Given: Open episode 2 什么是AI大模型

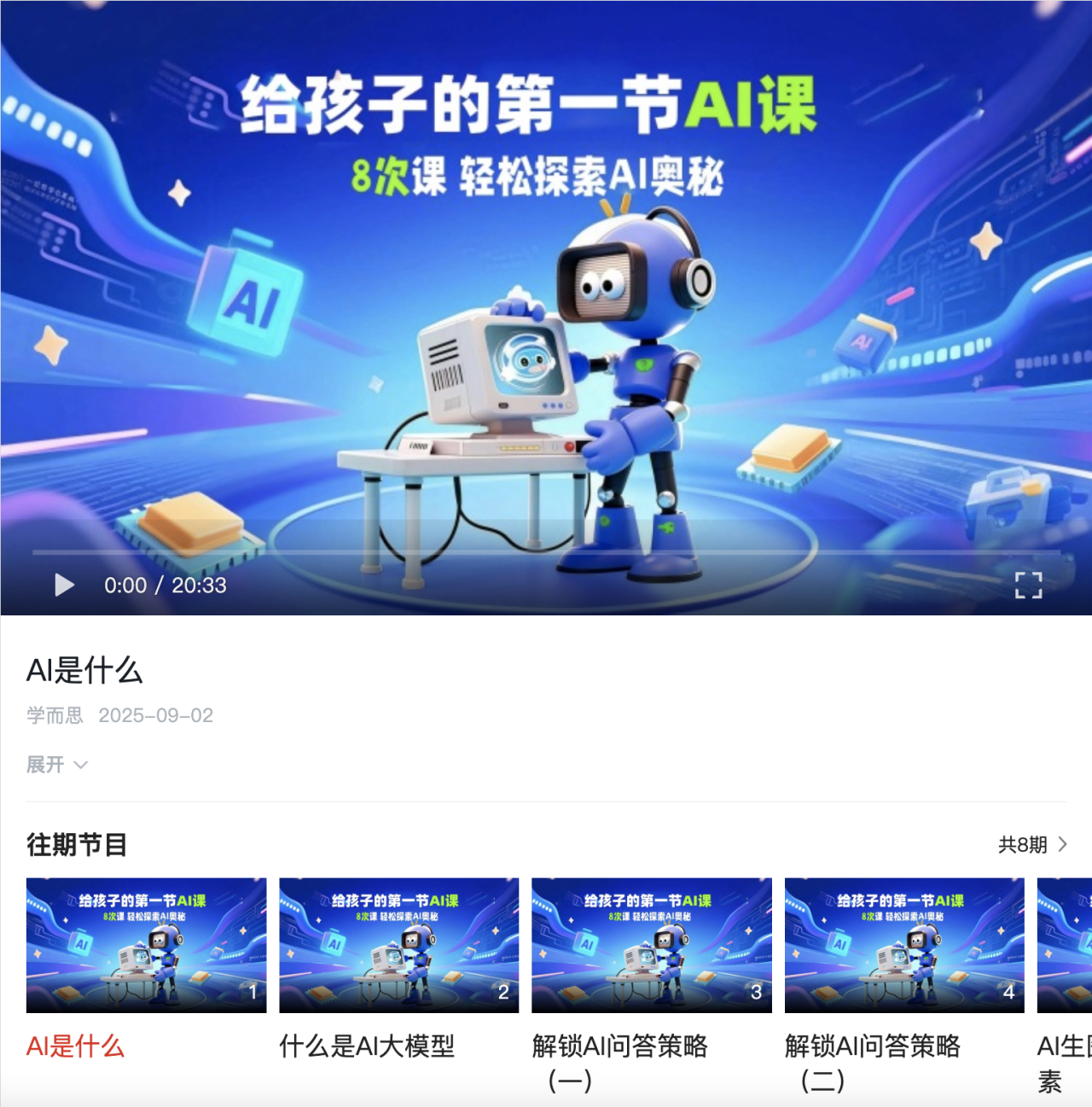Looking at the screenshot, I should (398, 946).
